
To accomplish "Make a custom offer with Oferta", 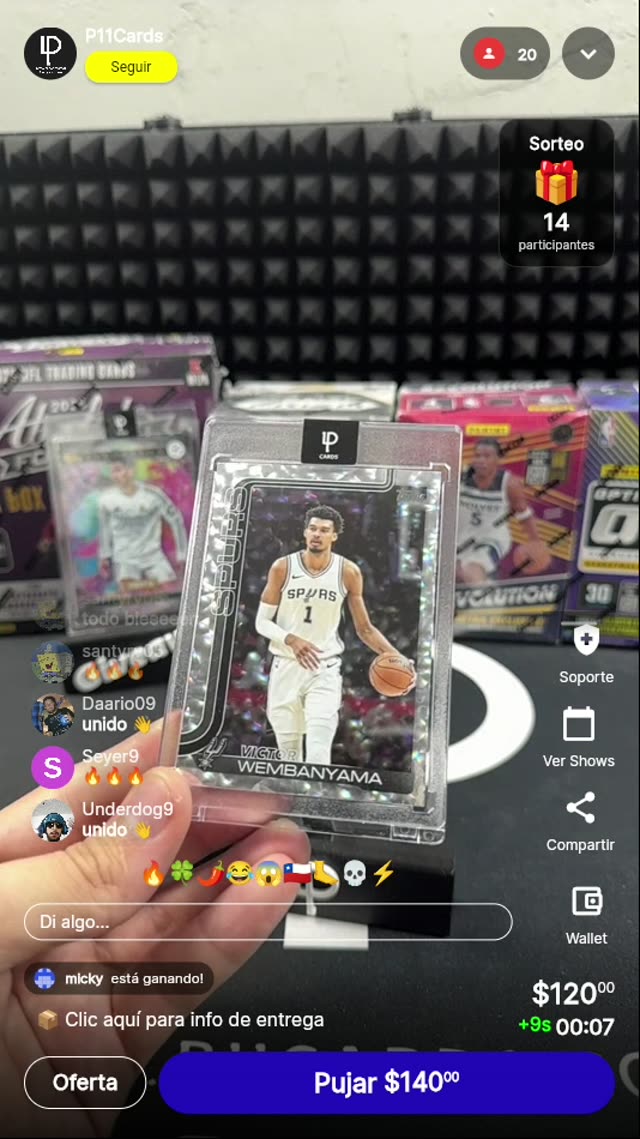I will pyautogui.click(x=85, y=1082).
